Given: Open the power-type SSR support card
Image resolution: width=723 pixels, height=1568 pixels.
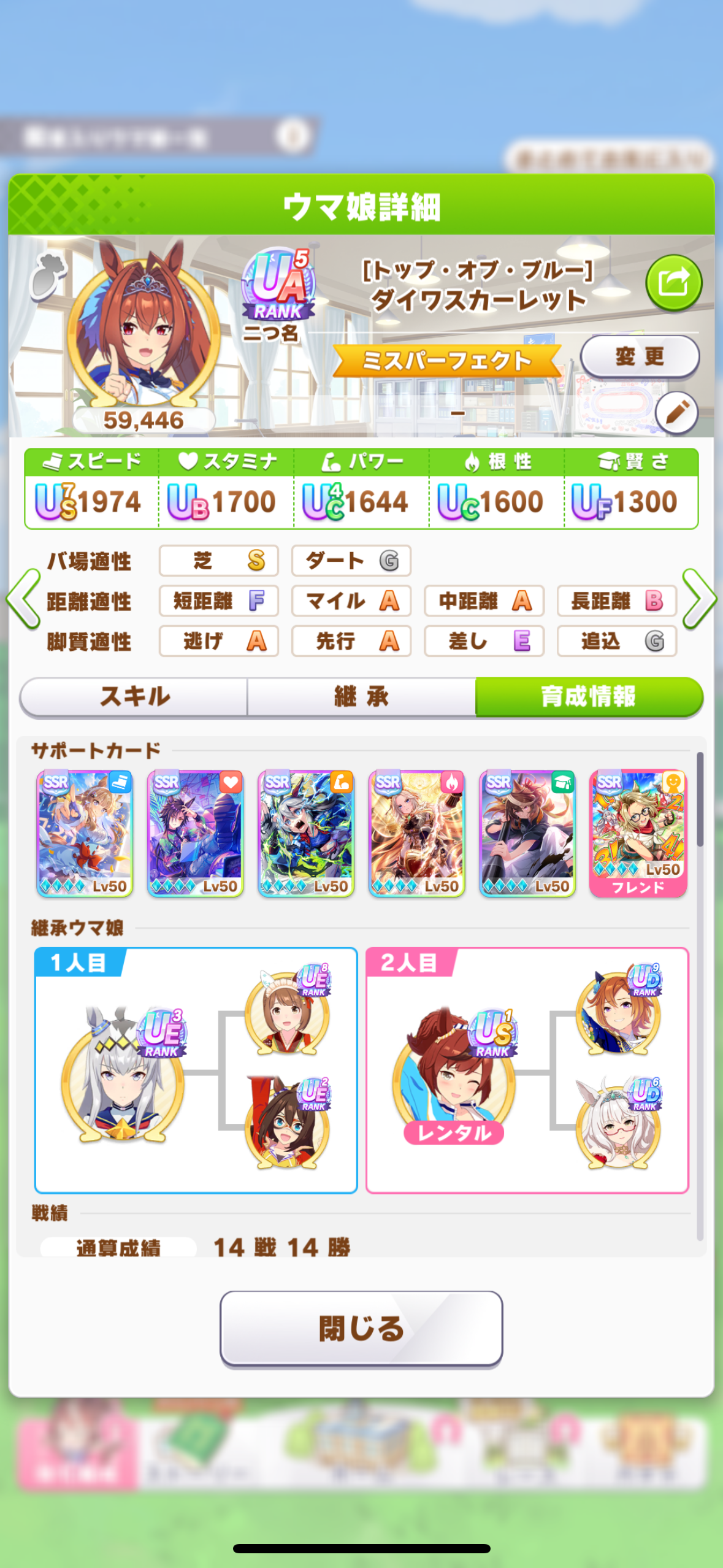Looking at the screenshot, I should click(306, 834).
